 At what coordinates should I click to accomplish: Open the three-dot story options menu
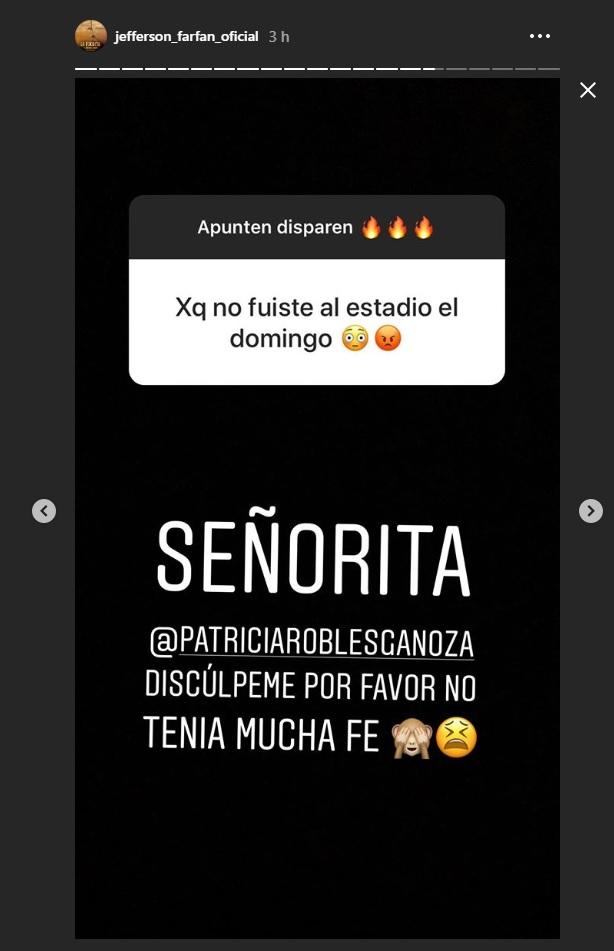(539, 36)
